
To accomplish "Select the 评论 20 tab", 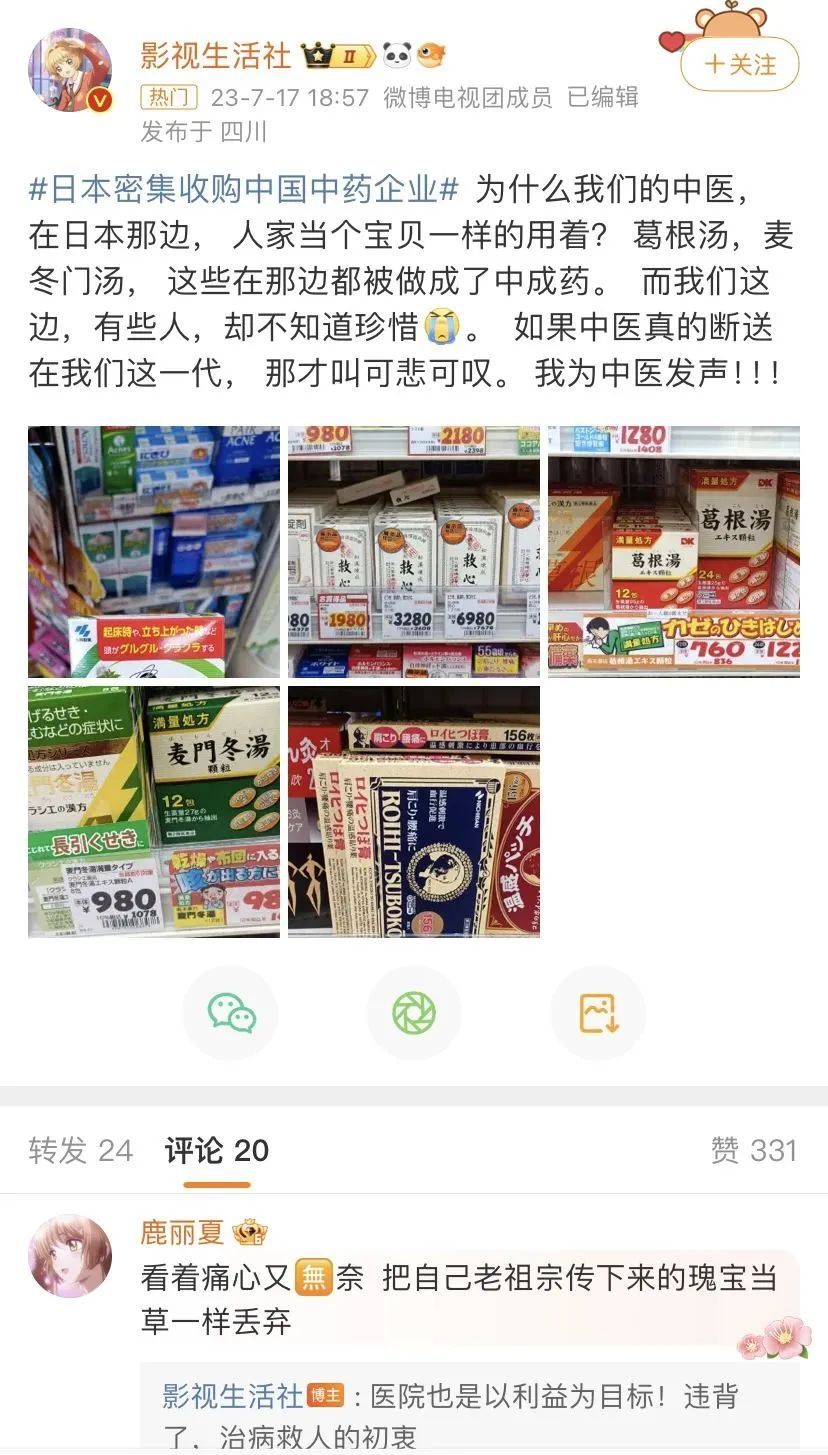I will coord(217,1151).
